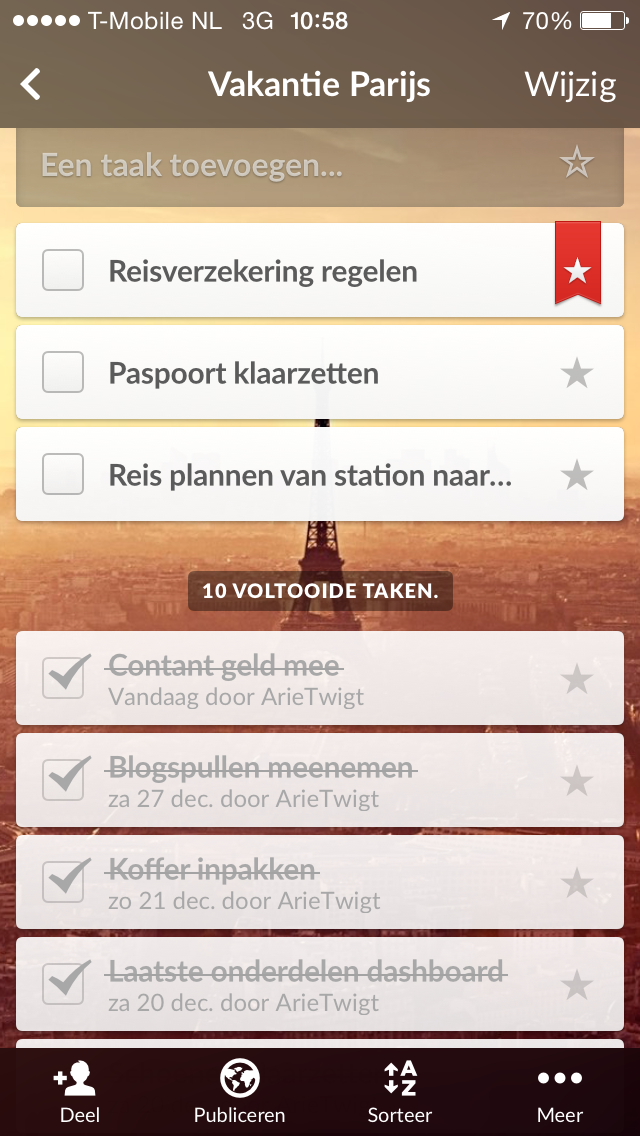
Task: Star the 'Reis plannen van station' task
Action: 577,475
